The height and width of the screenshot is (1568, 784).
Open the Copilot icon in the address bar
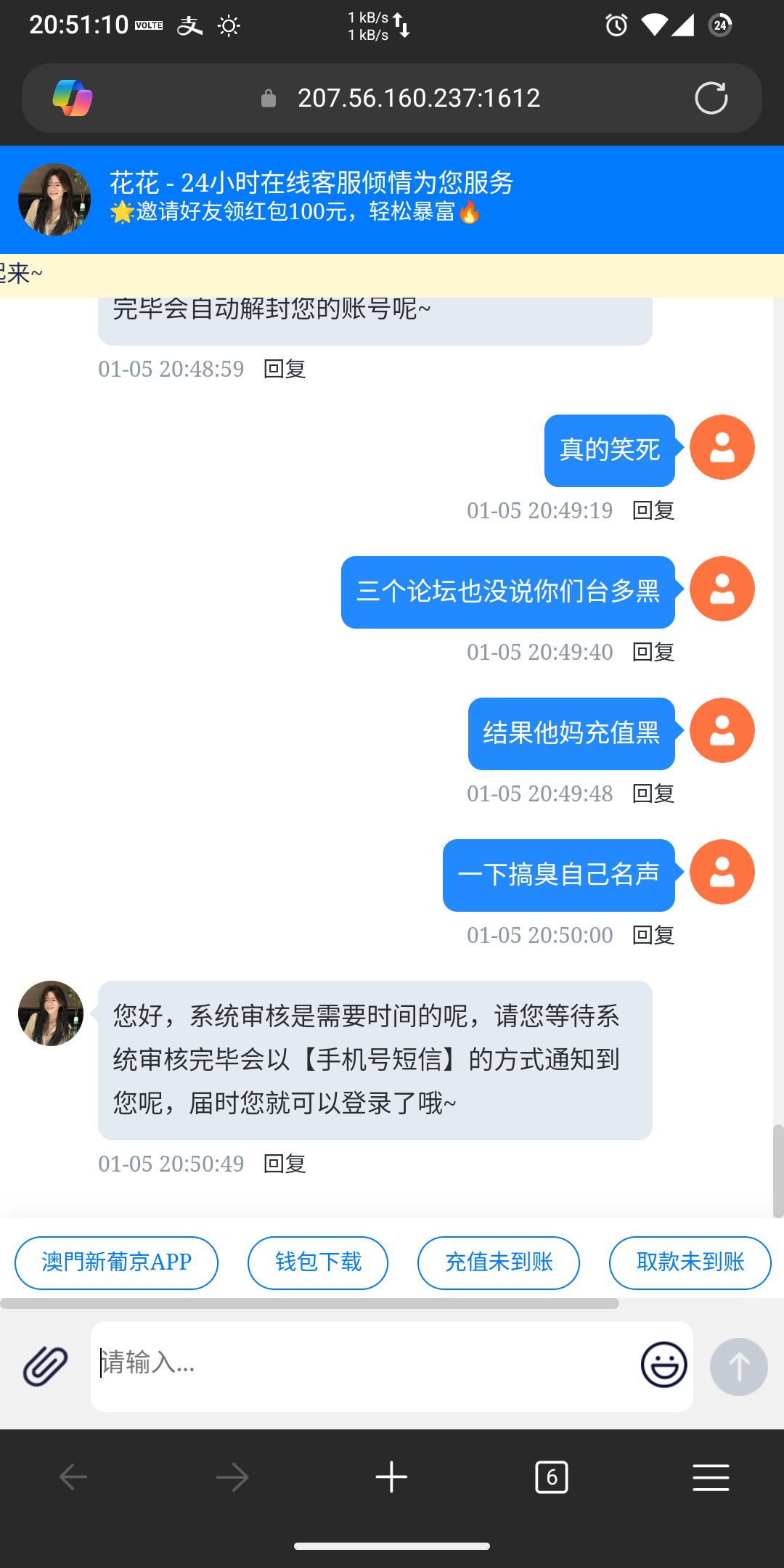(x=73, y=98)
